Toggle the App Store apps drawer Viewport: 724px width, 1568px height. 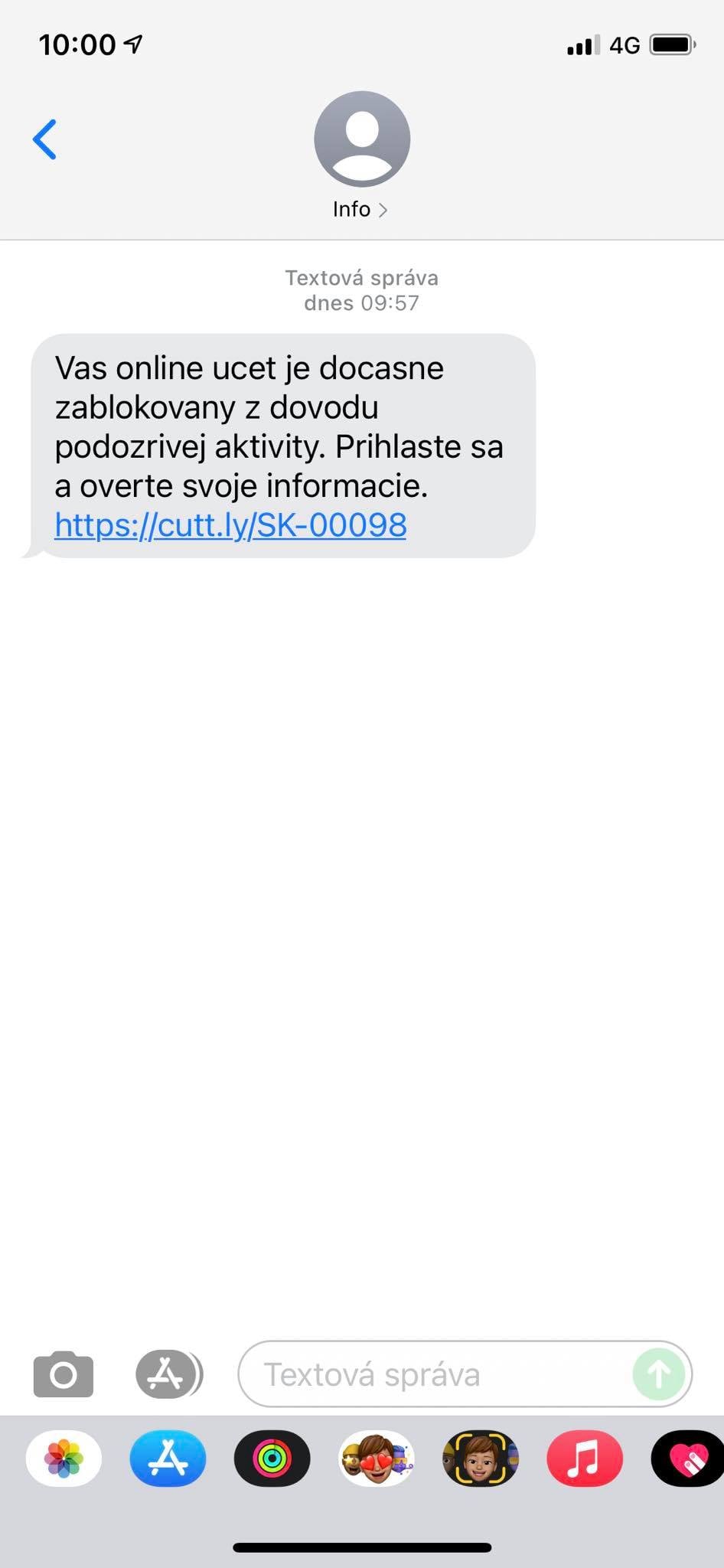168,1374
